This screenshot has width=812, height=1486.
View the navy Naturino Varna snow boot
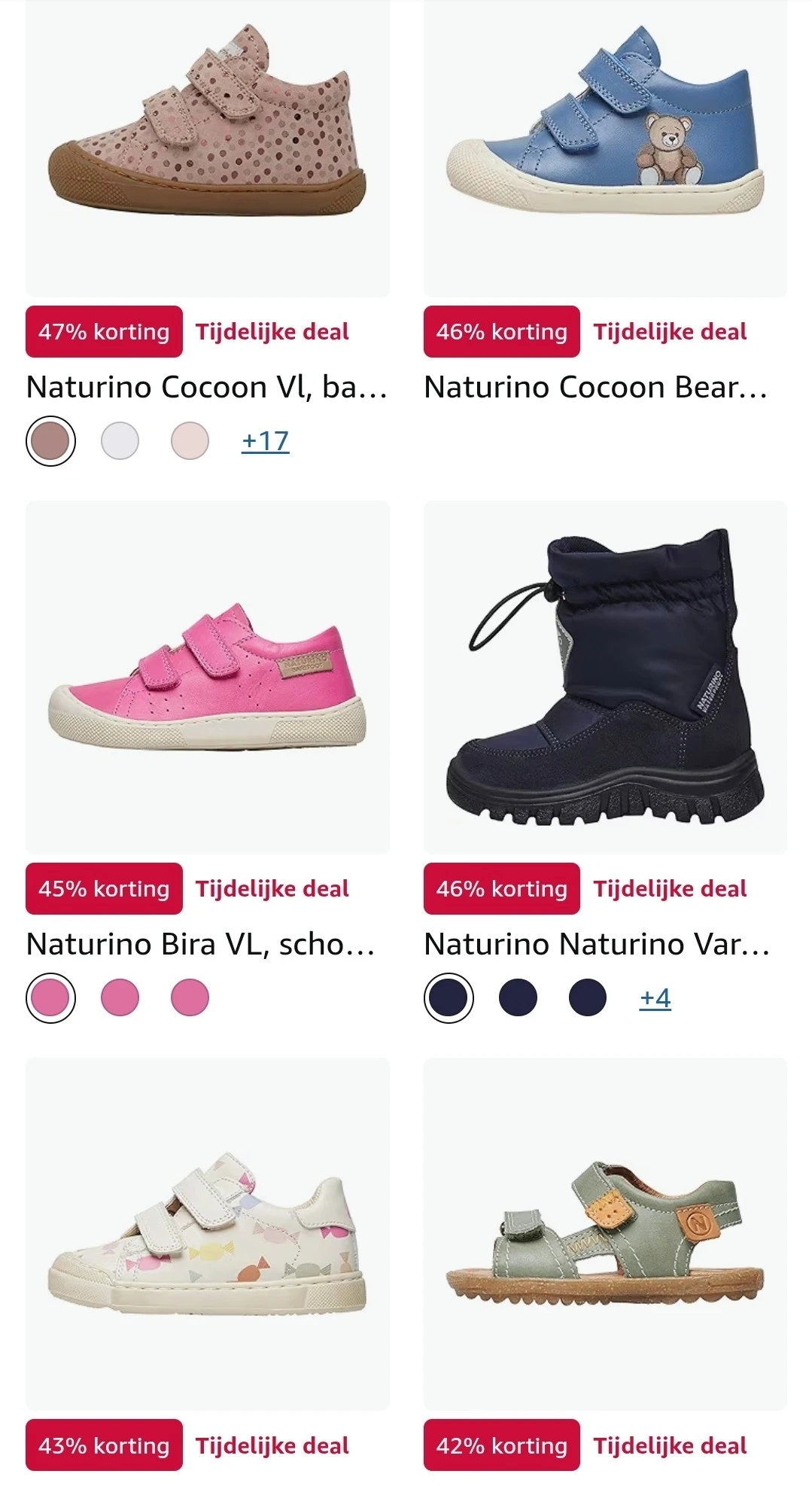pyautogui.click(x=605, y=678)
